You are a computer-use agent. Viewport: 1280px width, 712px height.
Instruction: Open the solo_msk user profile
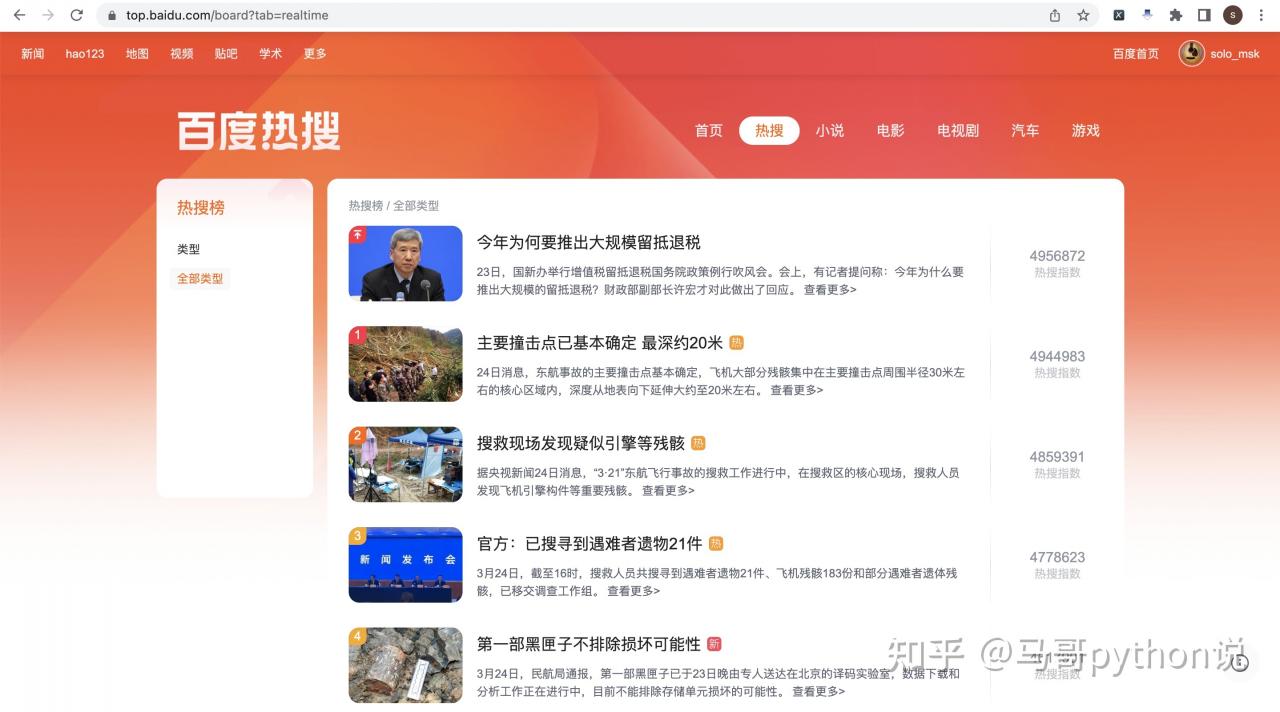pos(1234,54)
